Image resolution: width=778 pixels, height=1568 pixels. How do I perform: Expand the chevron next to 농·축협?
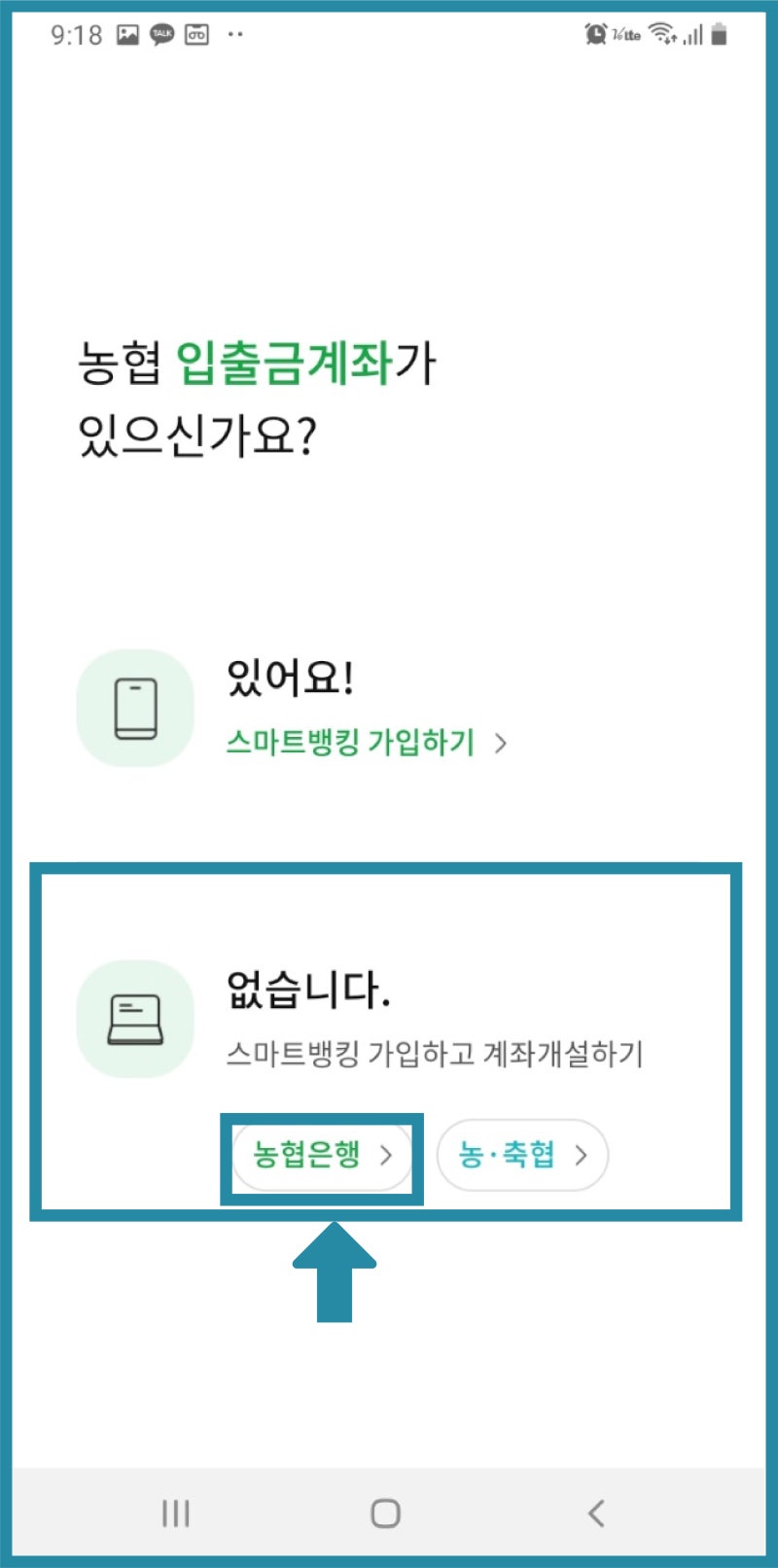coord(581,1155)
